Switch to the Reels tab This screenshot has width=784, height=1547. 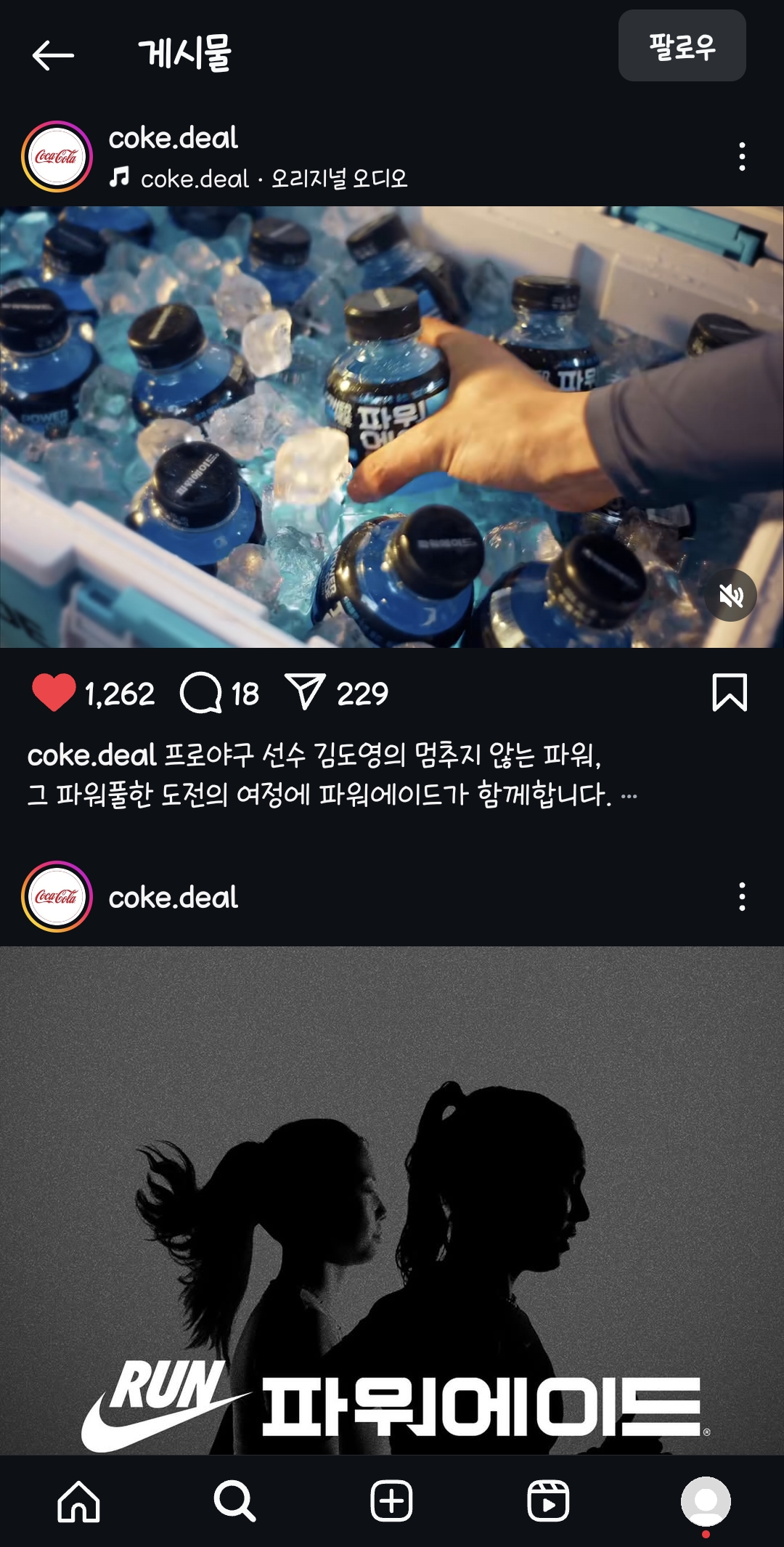click(548, 1501)
